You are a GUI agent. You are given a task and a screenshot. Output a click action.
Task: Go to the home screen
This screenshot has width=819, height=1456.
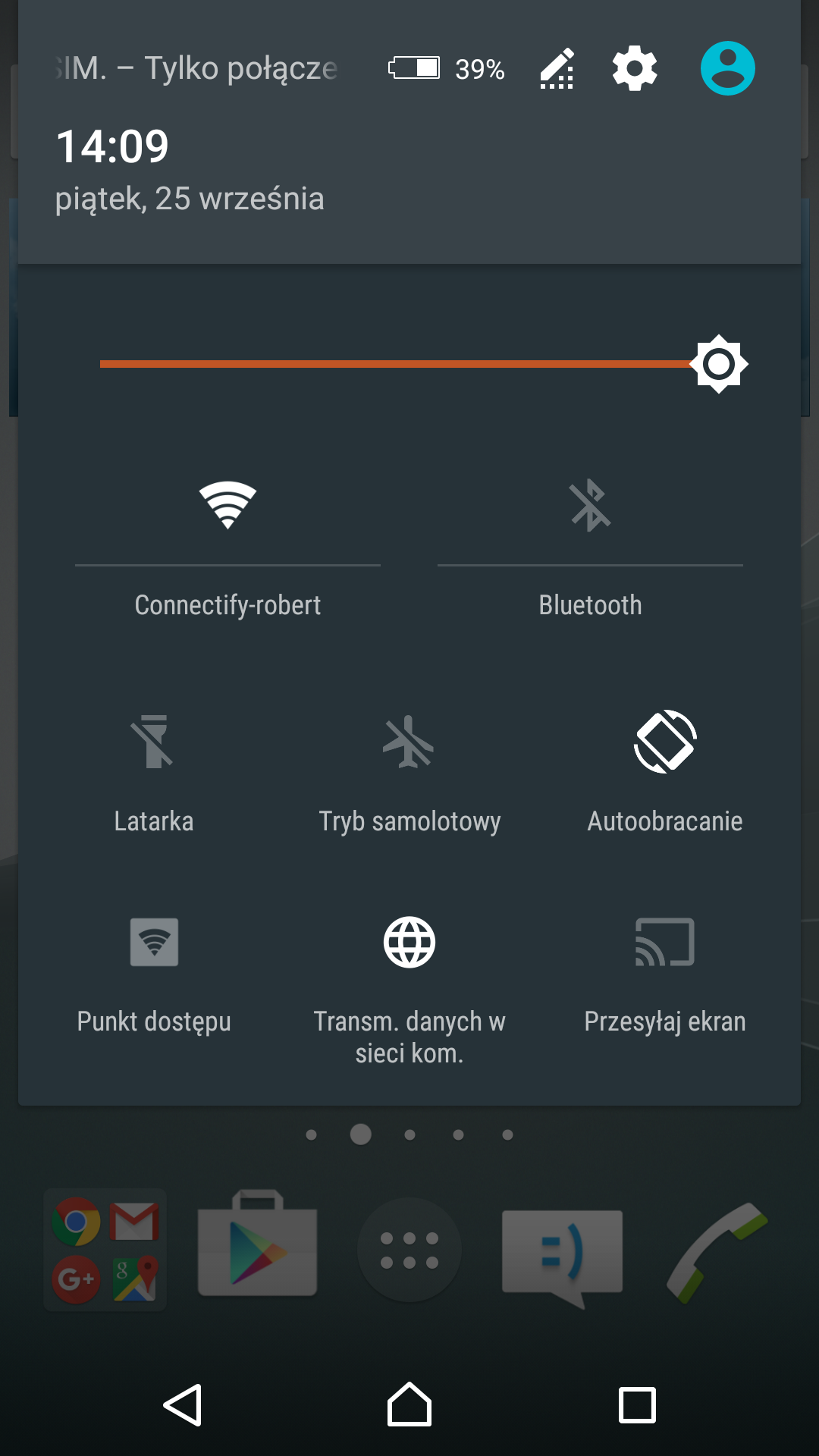pos(409,1405)
